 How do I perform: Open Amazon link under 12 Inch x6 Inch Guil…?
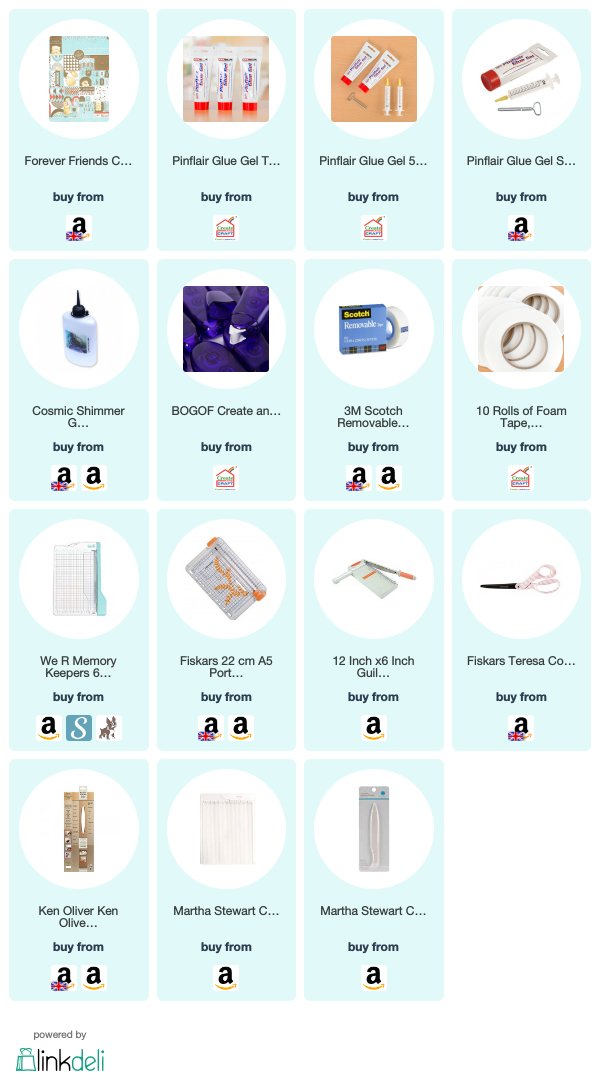[373, 728]
